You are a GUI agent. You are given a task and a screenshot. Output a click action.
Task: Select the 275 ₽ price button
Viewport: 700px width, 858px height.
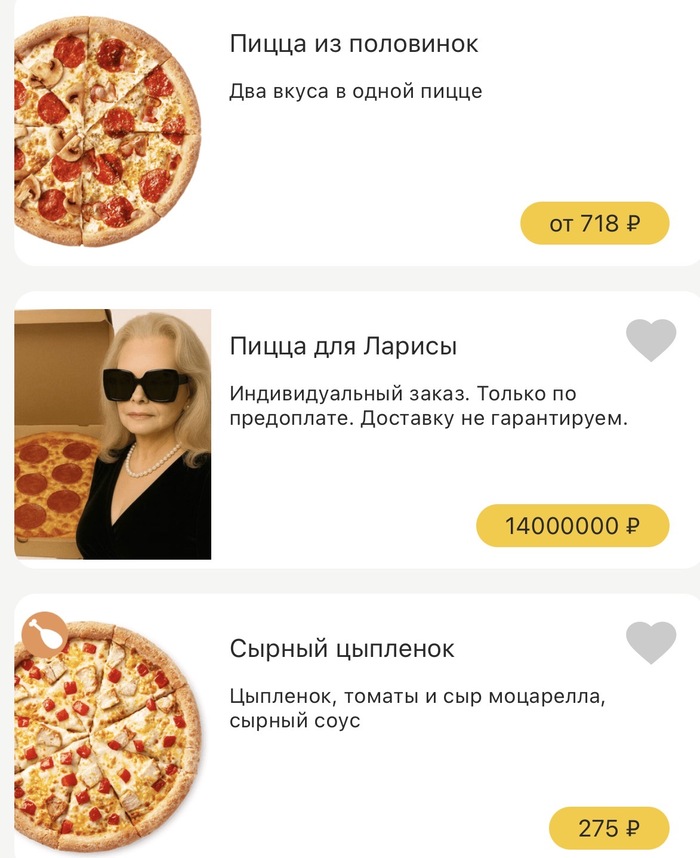coord(609,828)
